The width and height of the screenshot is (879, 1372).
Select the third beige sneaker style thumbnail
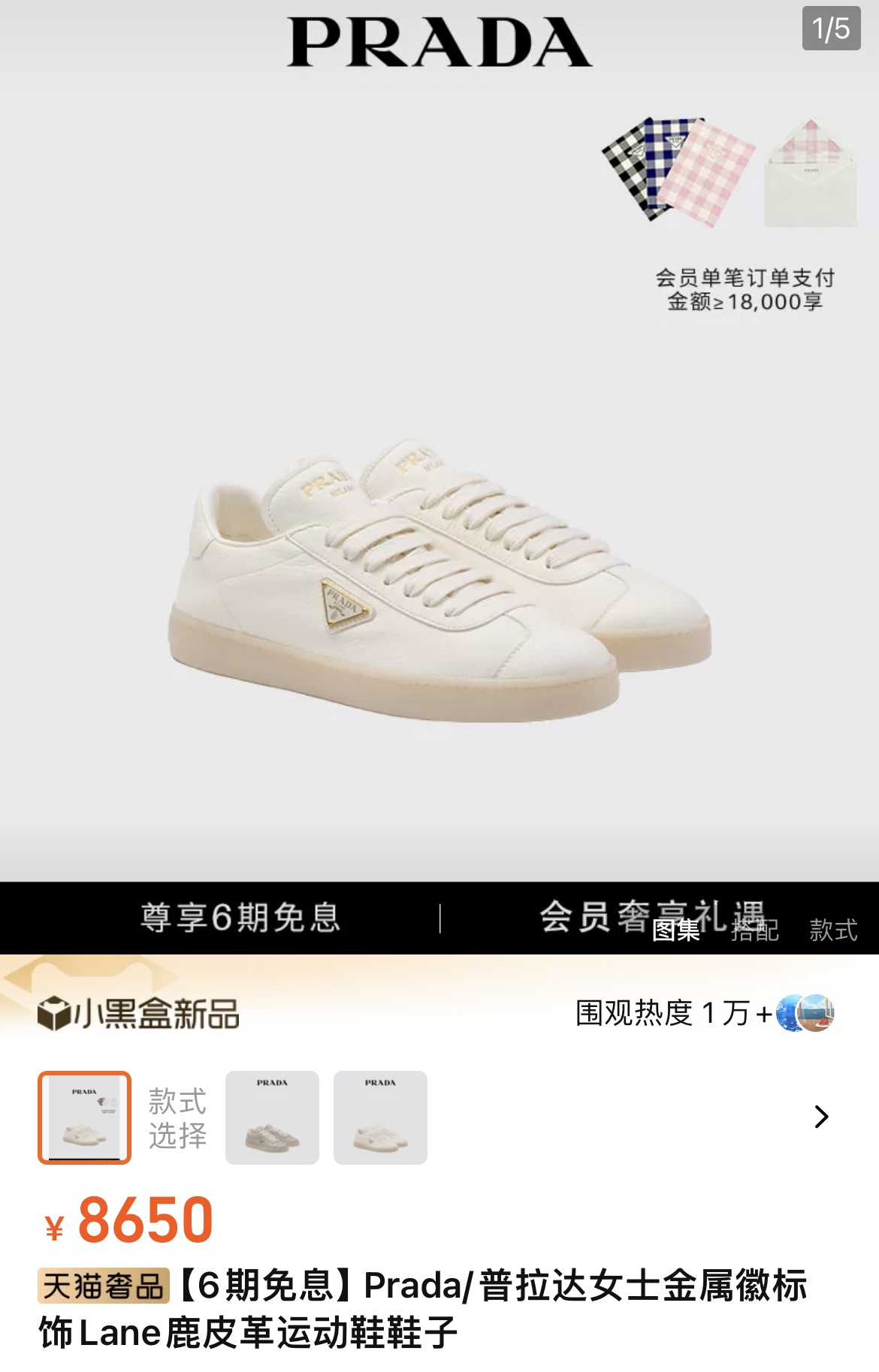[380, 1117]
